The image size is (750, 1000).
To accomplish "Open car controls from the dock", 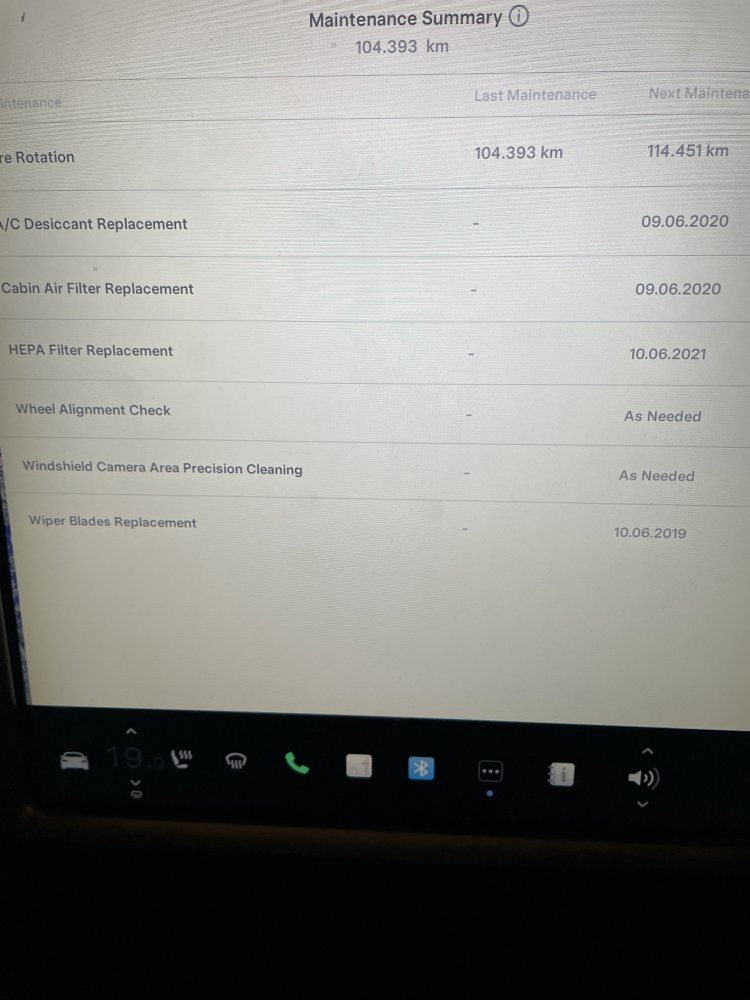I will (x=75, y=762).
